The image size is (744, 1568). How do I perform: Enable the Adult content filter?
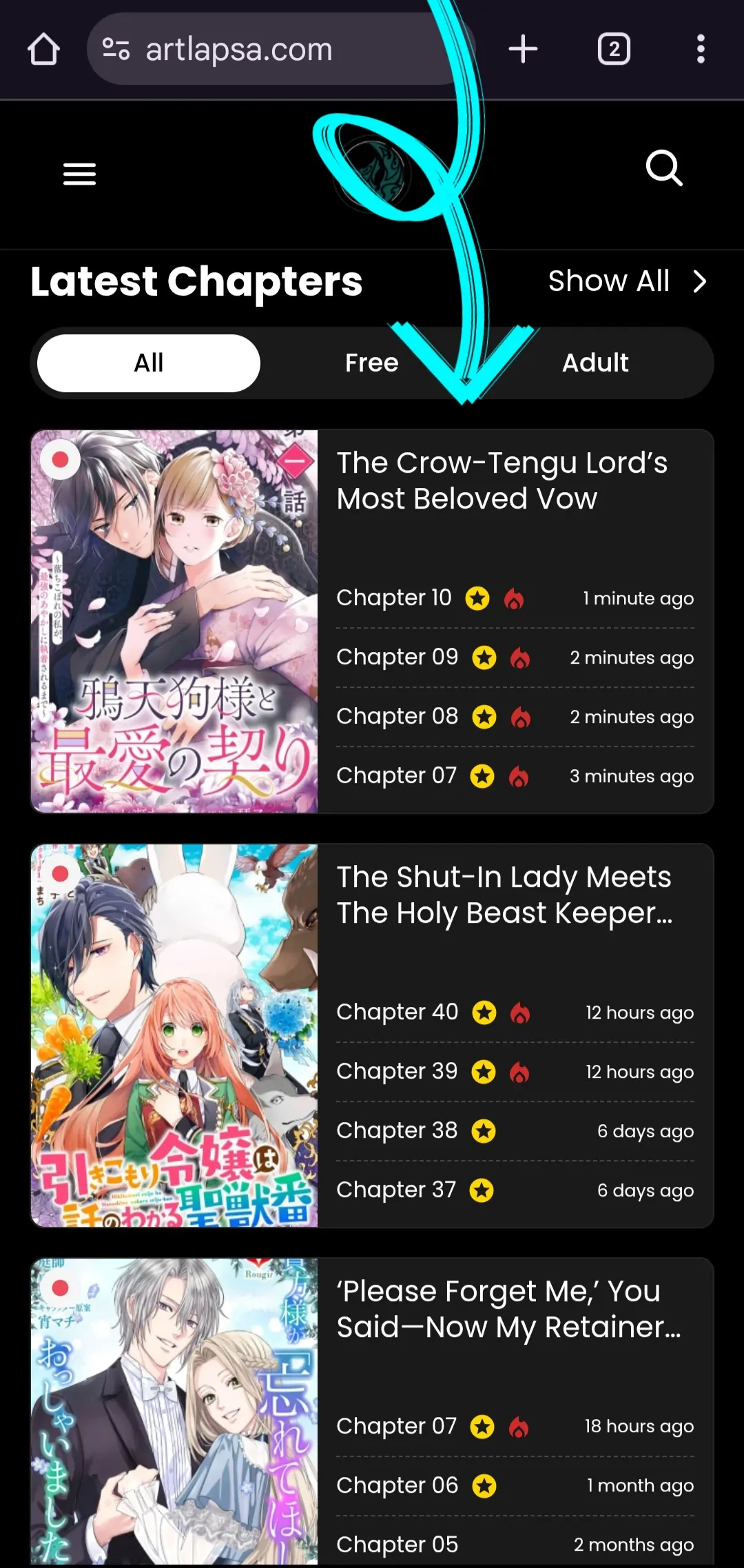(595, 363)
